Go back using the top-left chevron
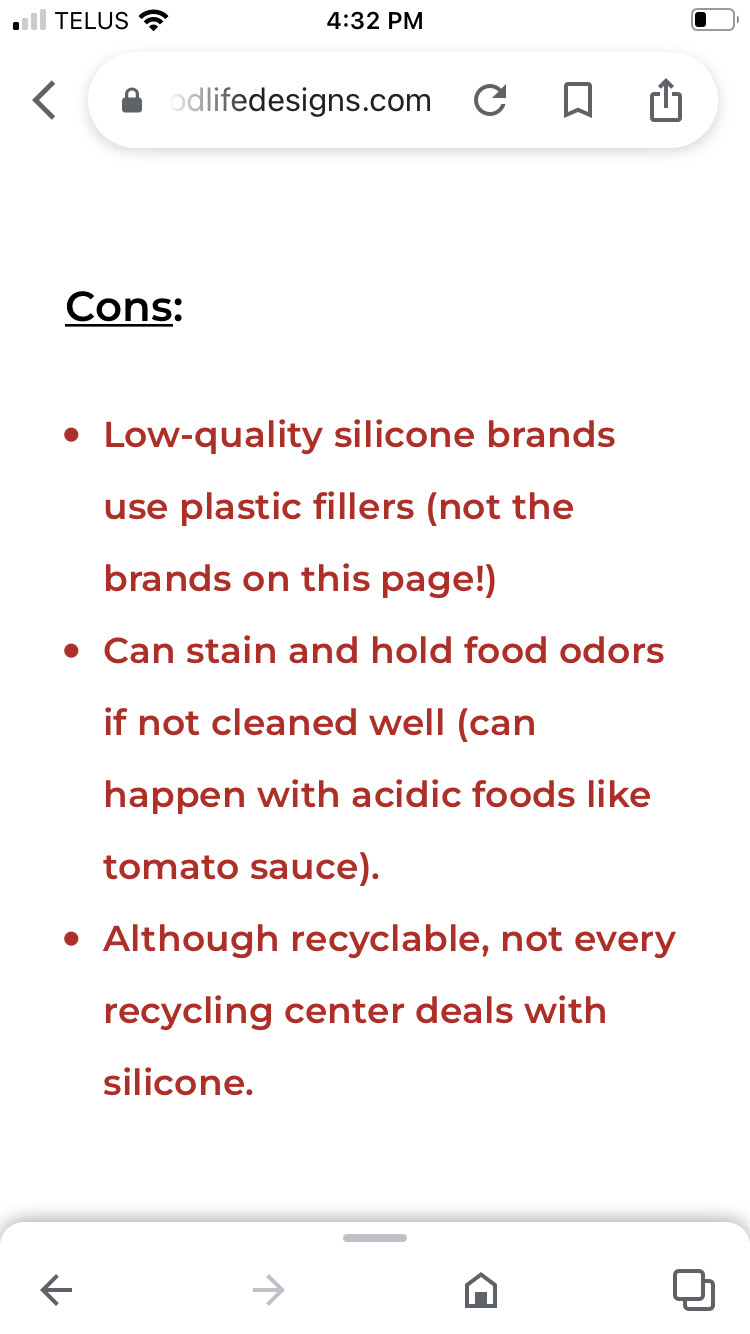This screenshot has width=750, height=1334. pos(44,100)
